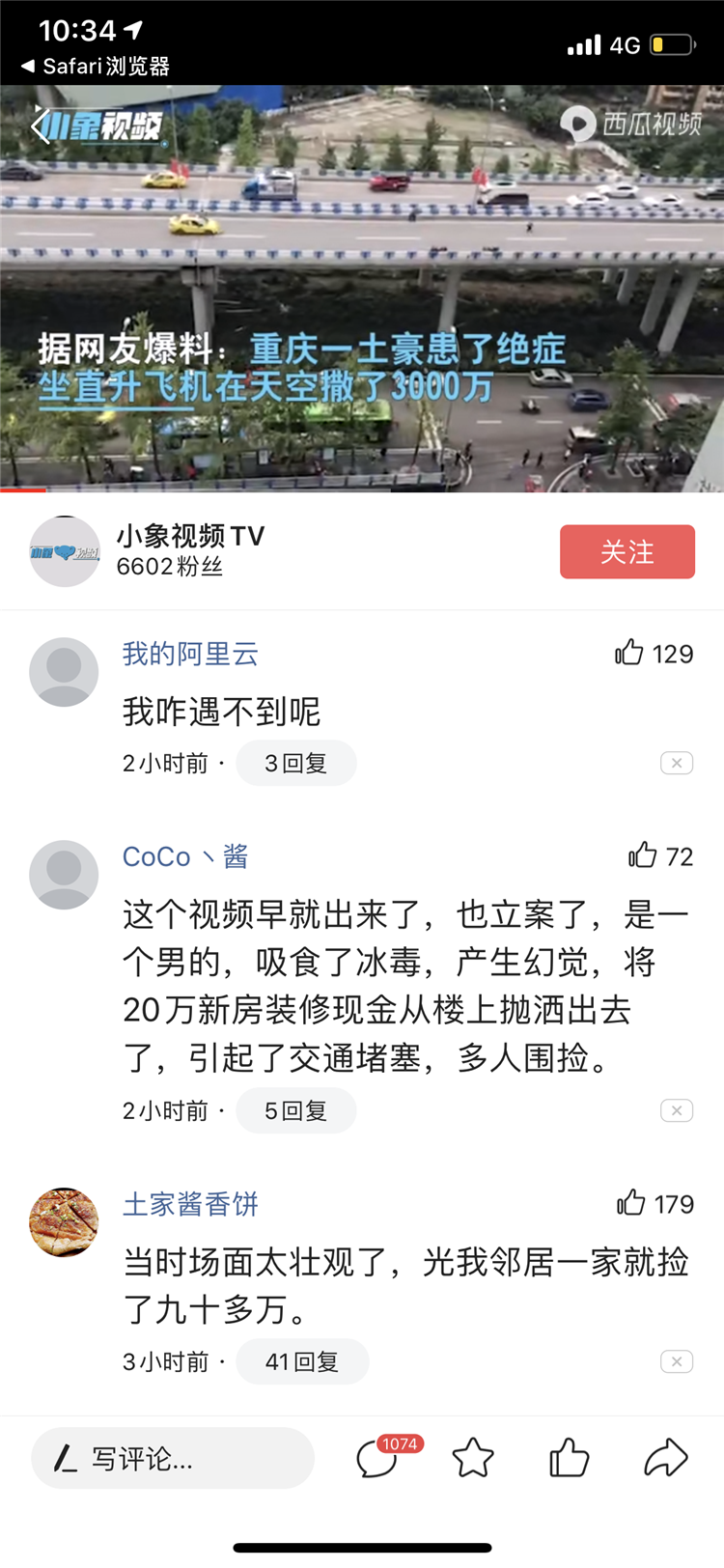This screenshot has height=1568, width=724.
Task: Dismiss the comment by 土家酱香饼
Action: (677, 1362)
